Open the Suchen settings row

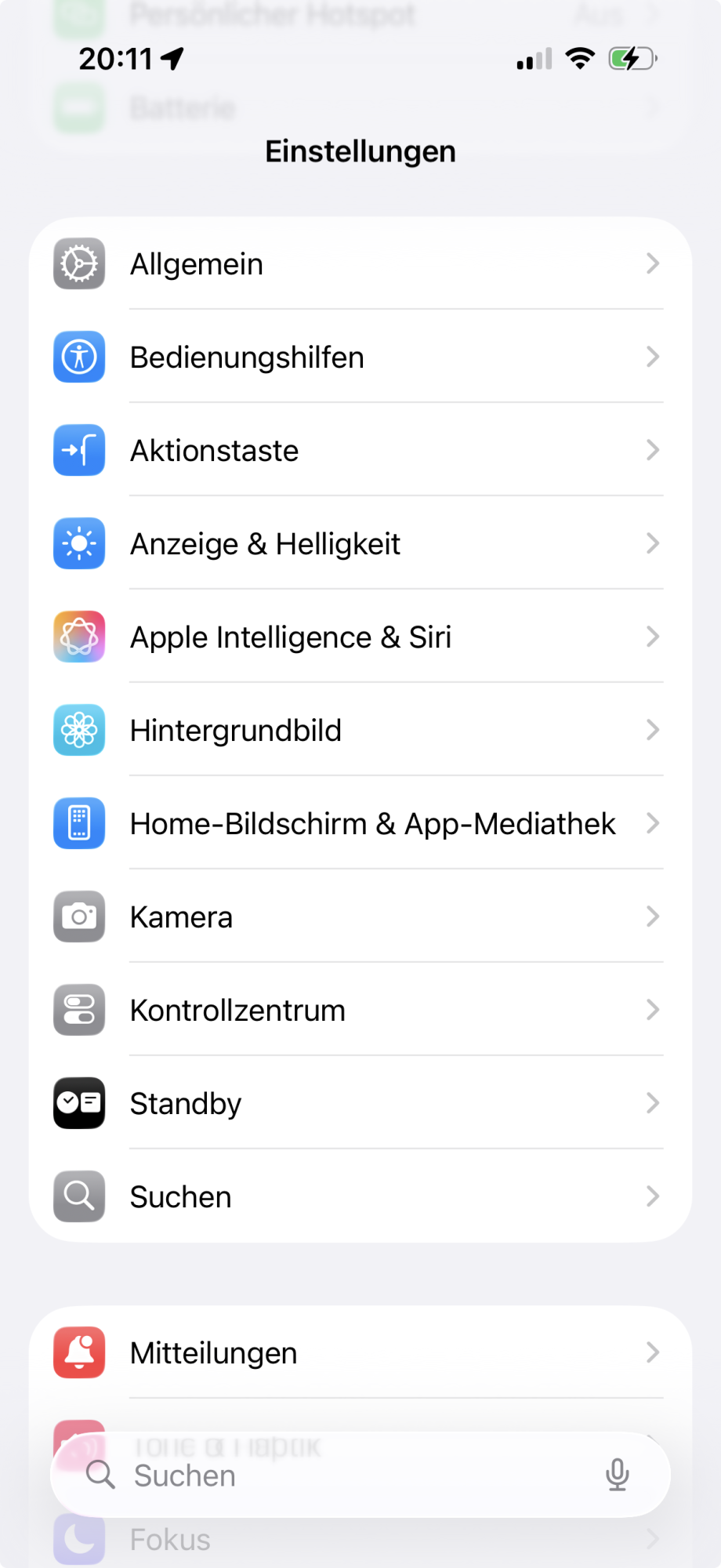(x=360, y=1197)
